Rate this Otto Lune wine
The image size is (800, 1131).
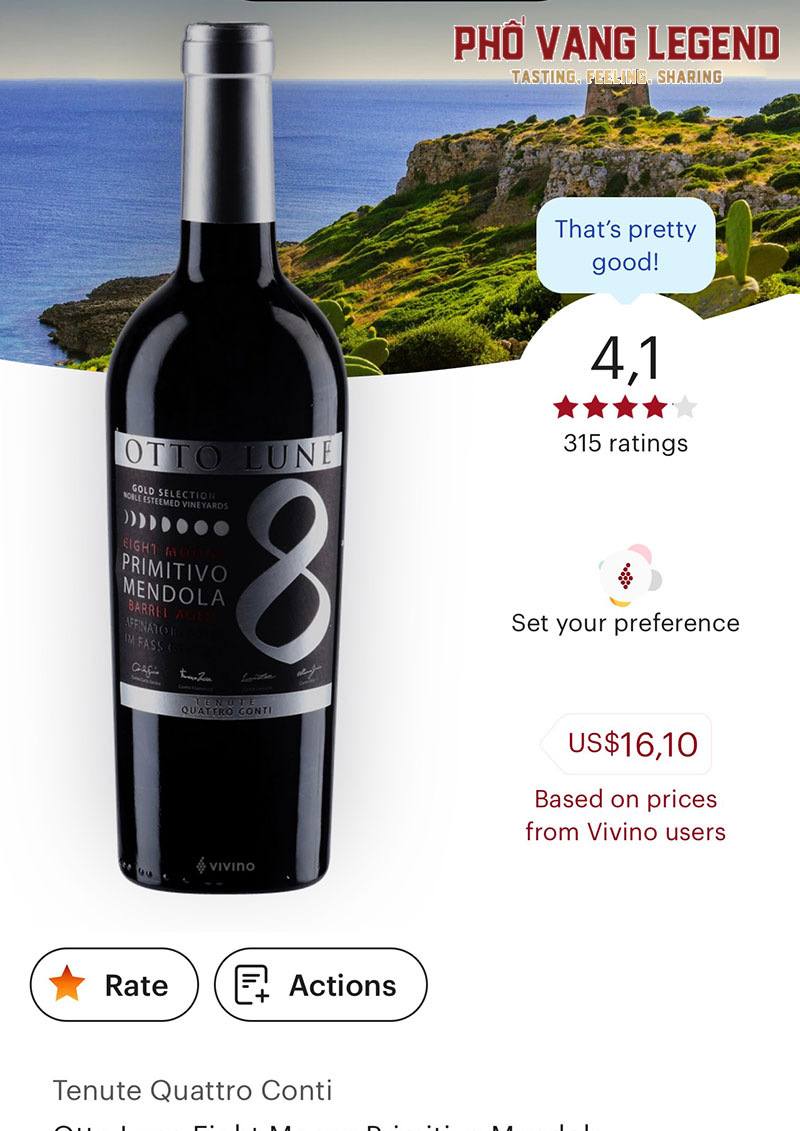[x=114, y=985]
